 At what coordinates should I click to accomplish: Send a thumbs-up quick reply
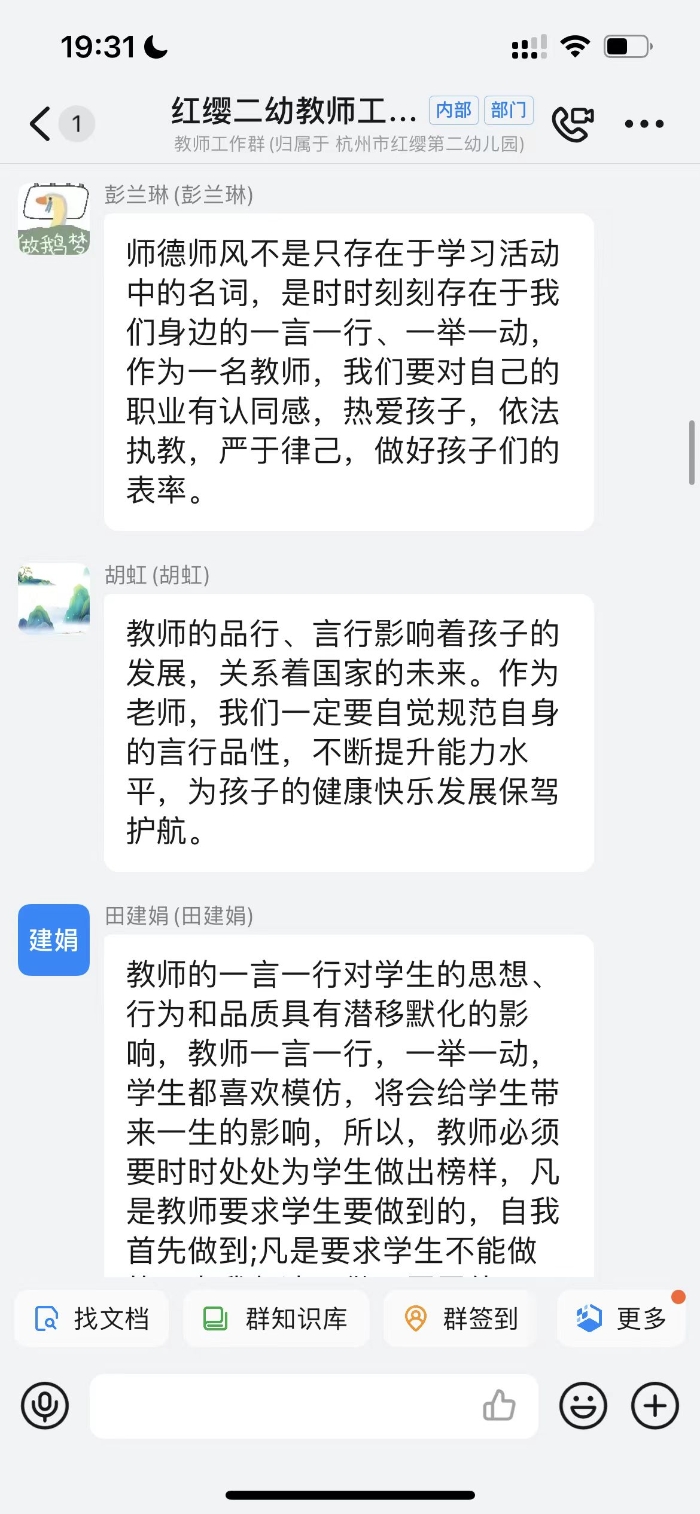point(499,1406)
